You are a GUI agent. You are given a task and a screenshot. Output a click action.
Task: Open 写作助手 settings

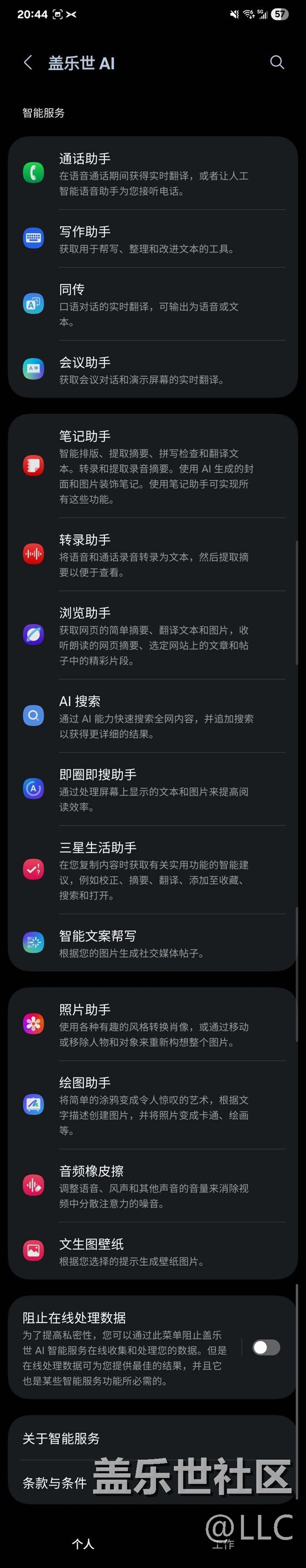point(153,239)
